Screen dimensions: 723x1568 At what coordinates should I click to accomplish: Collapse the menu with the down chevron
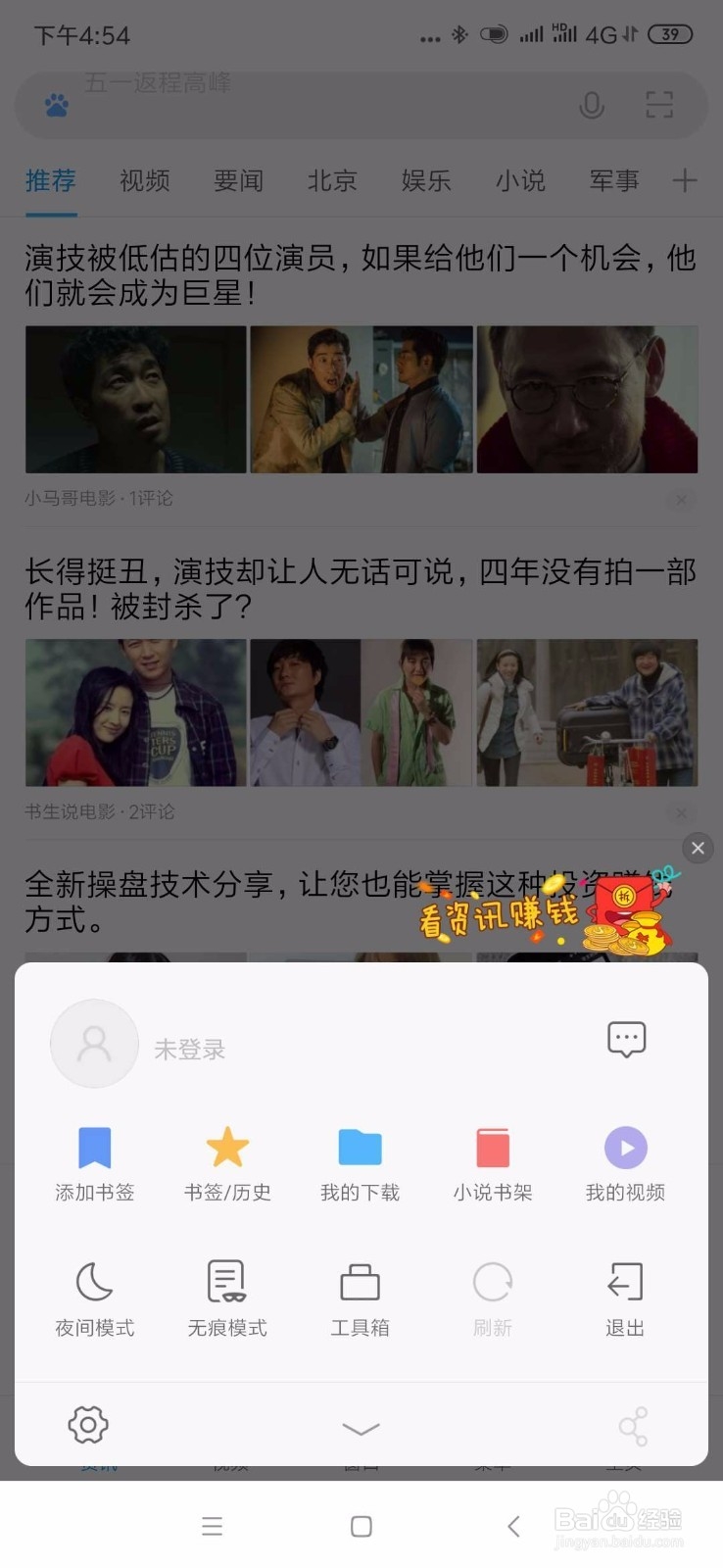(361, 1428)
